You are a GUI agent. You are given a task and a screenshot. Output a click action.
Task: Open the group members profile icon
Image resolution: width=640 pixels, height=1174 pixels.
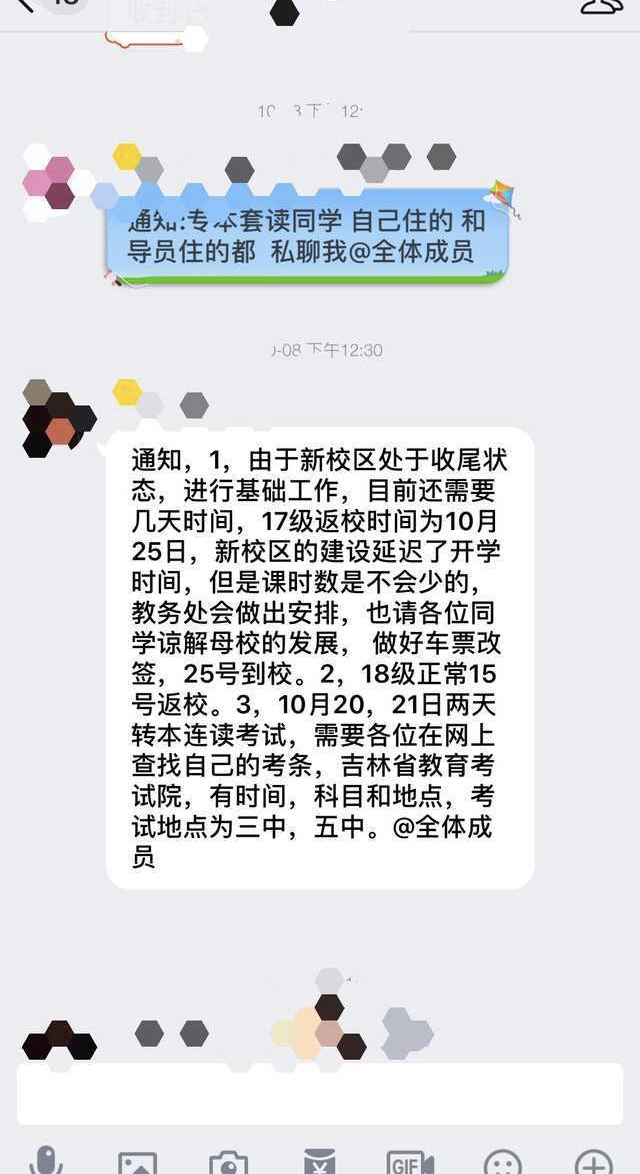(601, 6)
